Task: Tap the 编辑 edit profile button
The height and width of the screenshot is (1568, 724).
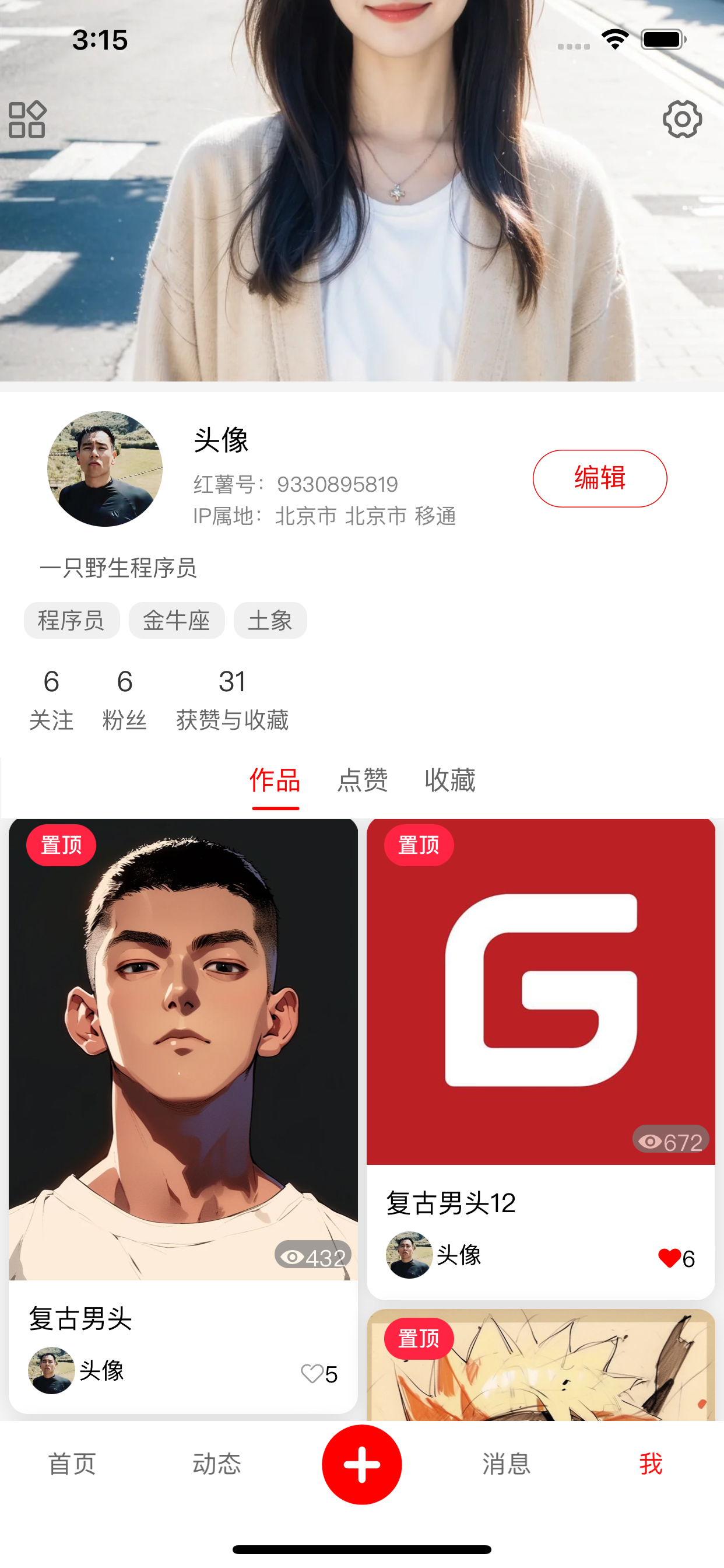Action: tap(599, 478)
